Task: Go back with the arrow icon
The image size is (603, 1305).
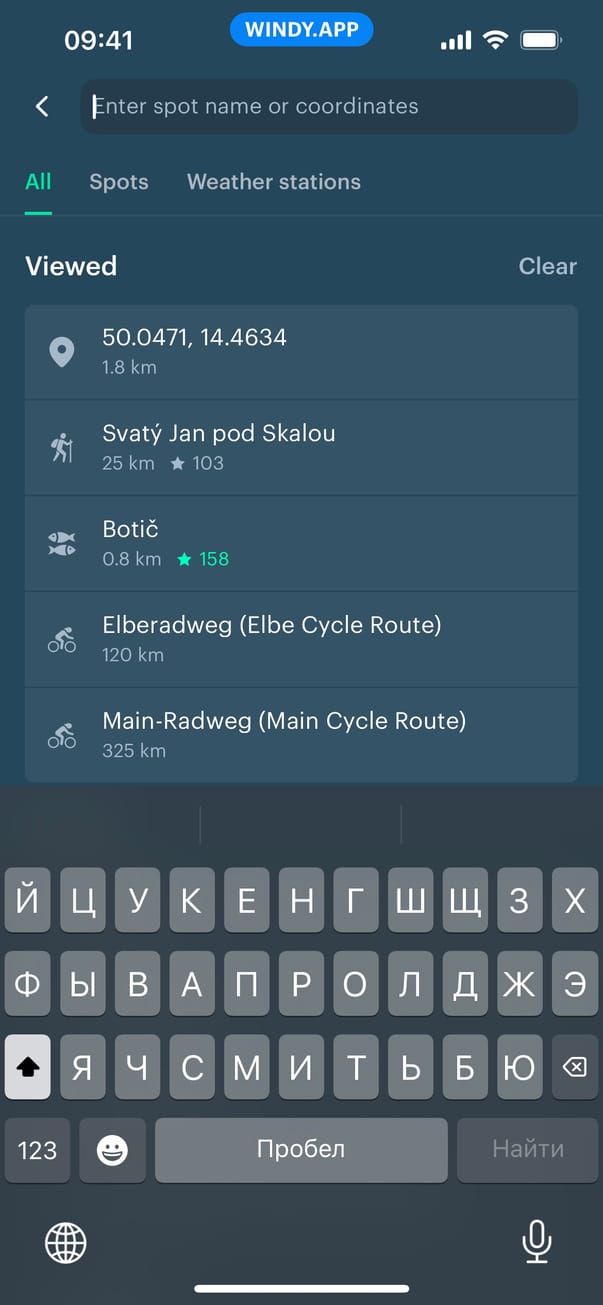Action: (42, 107)
